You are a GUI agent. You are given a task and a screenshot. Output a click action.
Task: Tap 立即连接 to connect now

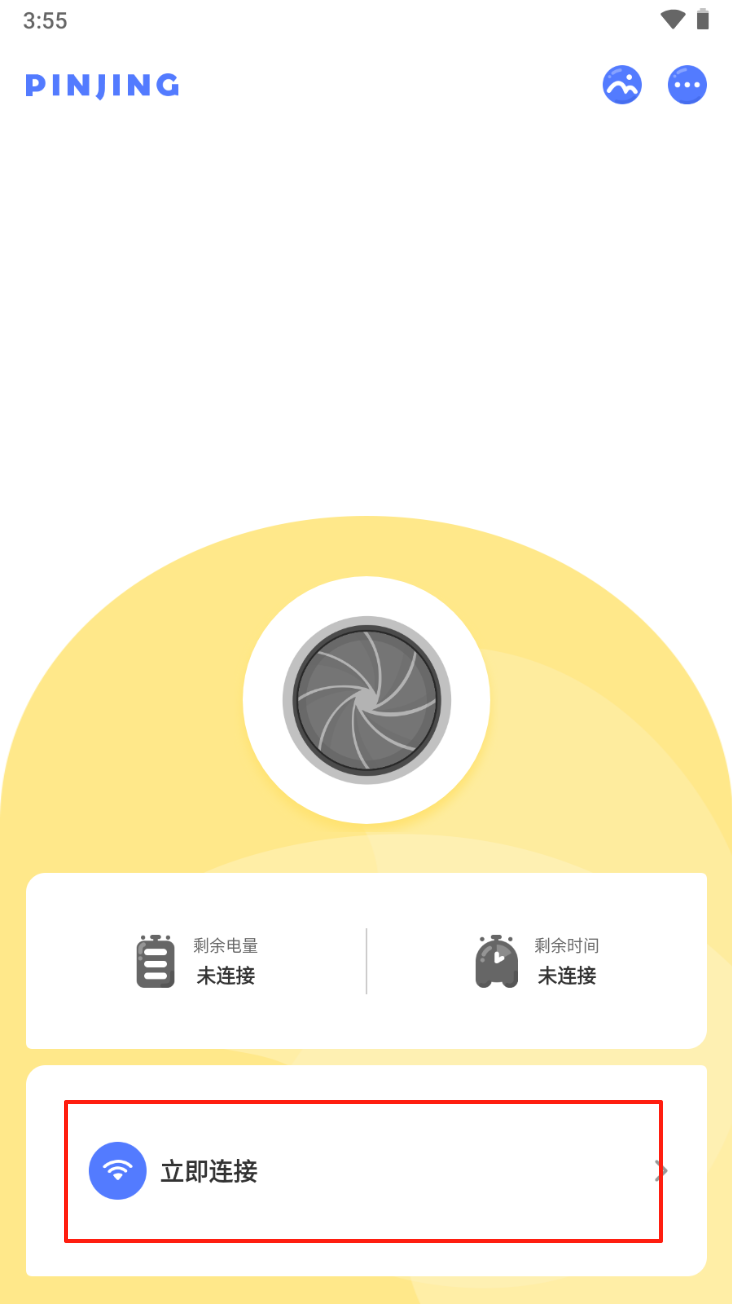363,1171
